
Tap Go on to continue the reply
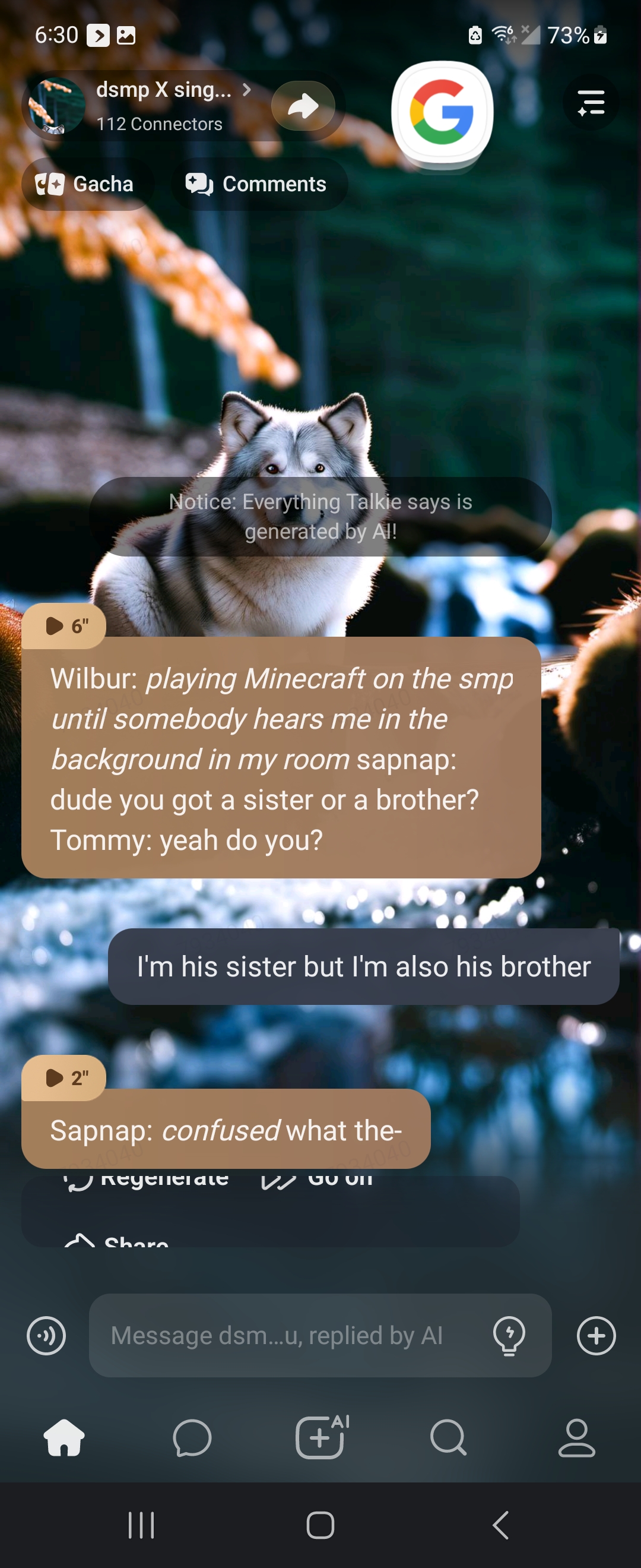(318, 1180)
